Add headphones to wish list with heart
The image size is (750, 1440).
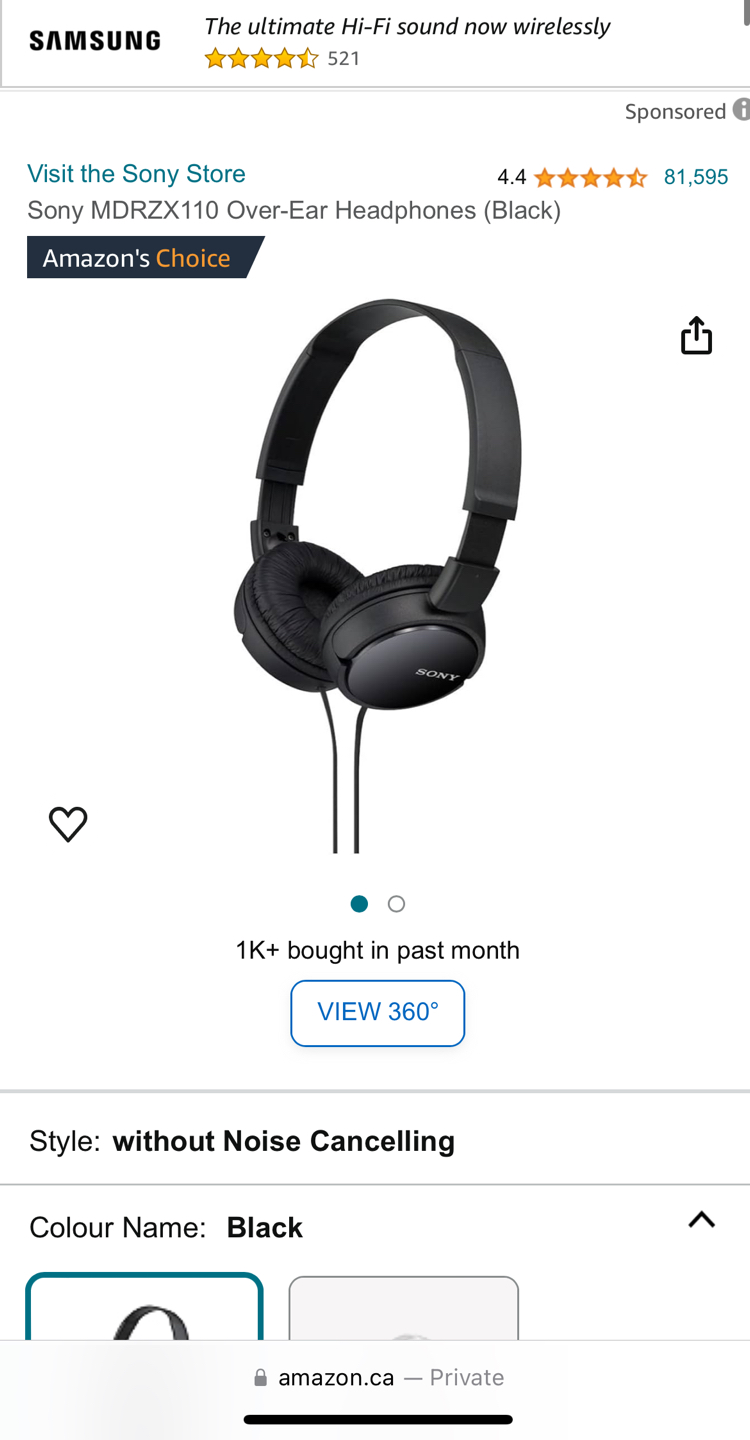(68, 824)
